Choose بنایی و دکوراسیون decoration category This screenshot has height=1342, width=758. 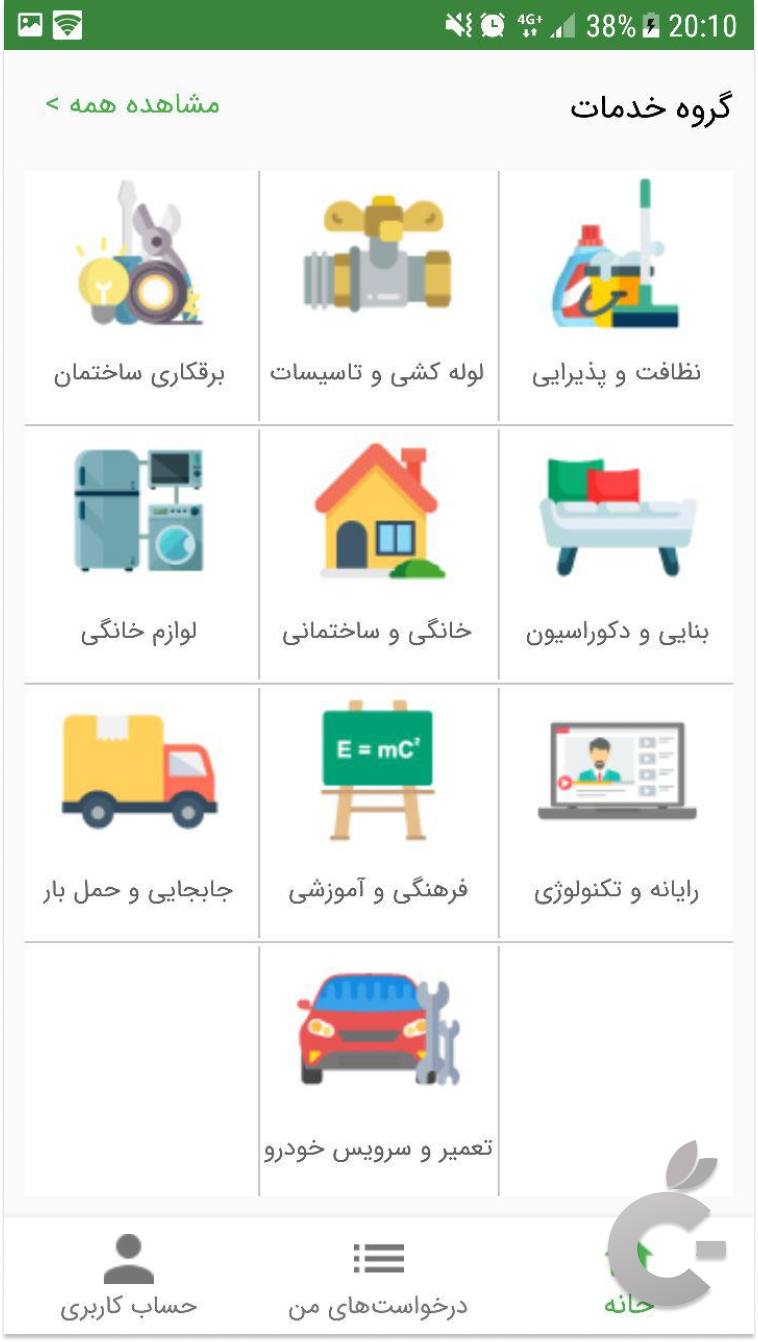click(x=616, y=555)
